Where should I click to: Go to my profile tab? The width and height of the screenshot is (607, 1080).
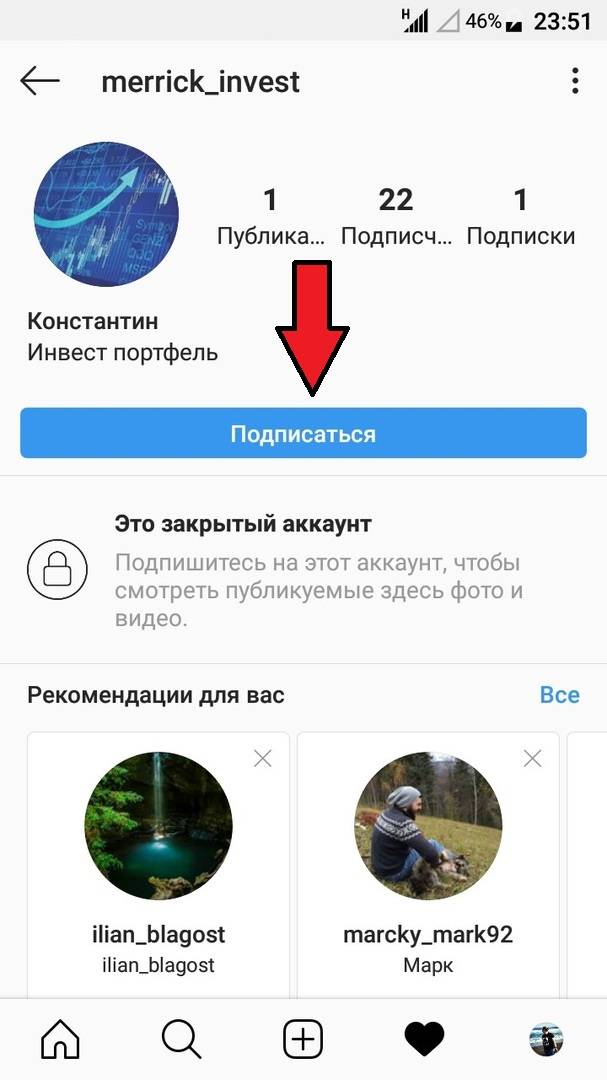(546, 1040)
